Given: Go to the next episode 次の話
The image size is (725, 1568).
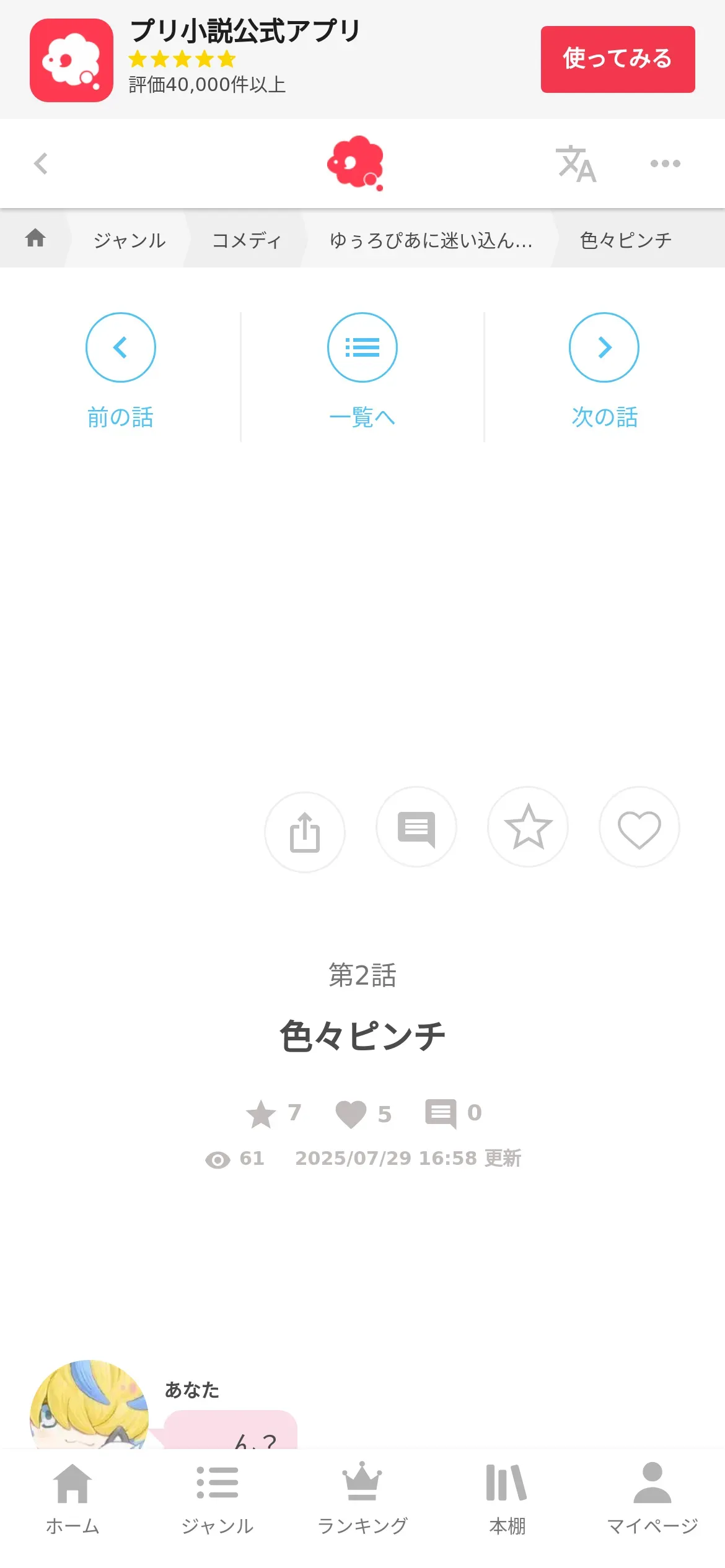Looking at the screenshot, I should pyautogui.click(x=604, y=370).
